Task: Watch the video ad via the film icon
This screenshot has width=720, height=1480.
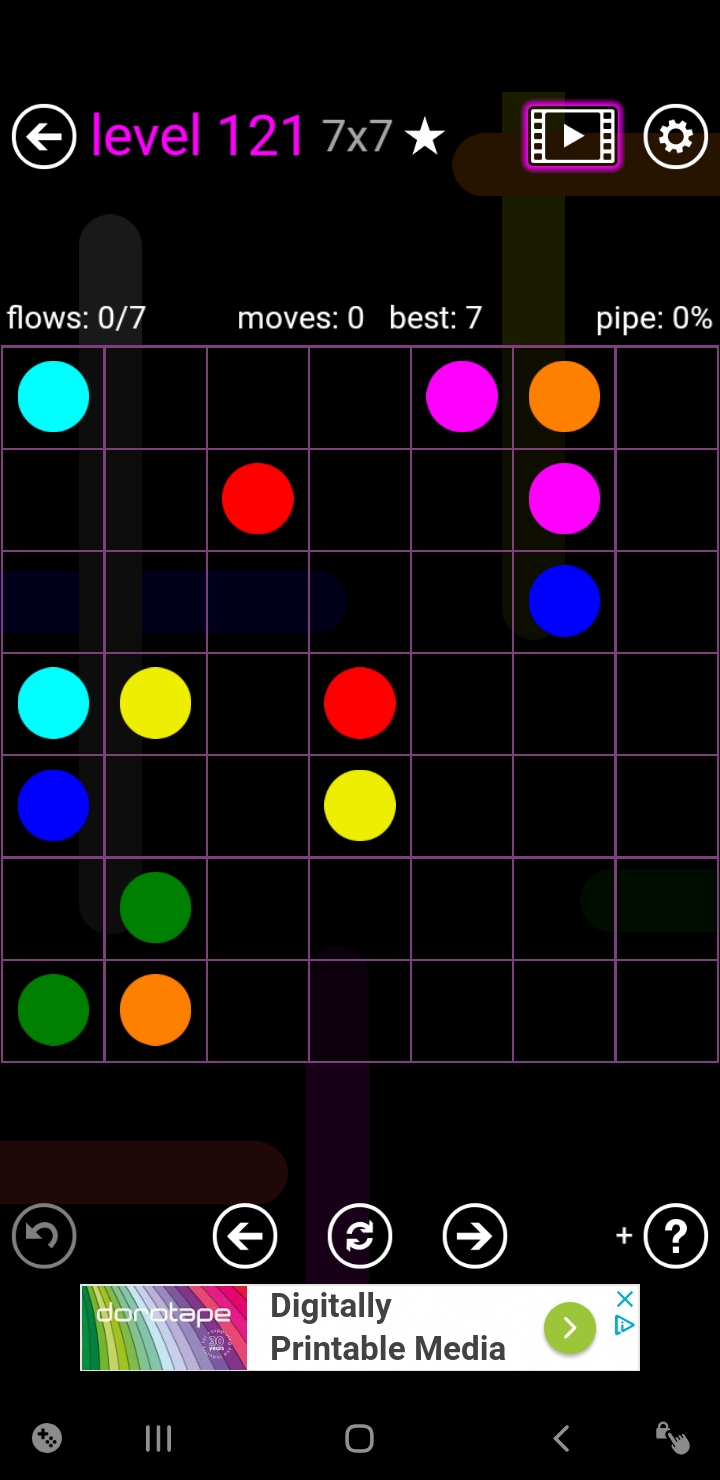Action: [x=573, y=136]
